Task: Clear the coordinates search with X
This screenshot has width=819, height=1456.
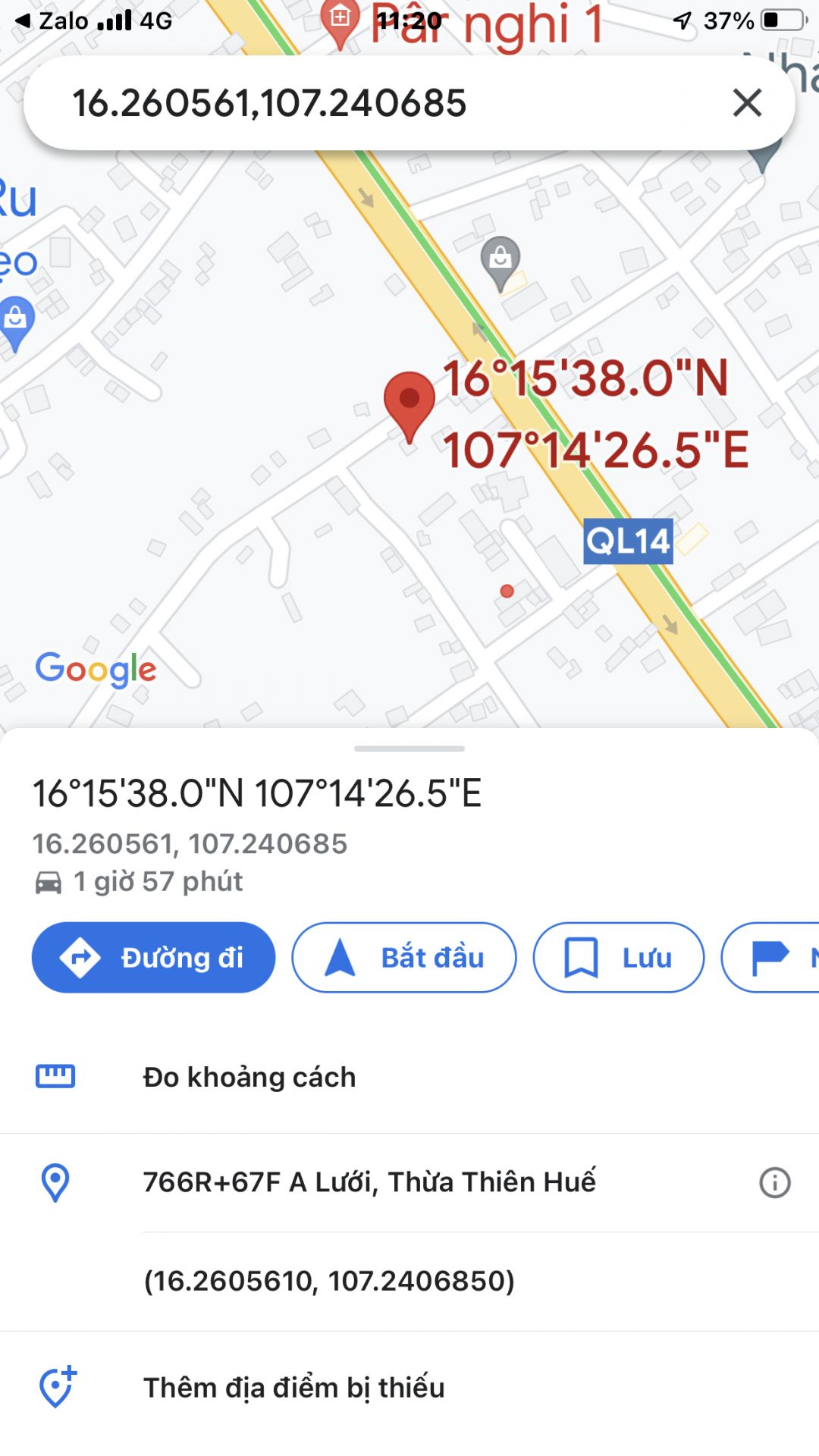Action: [x=747, y=102]
